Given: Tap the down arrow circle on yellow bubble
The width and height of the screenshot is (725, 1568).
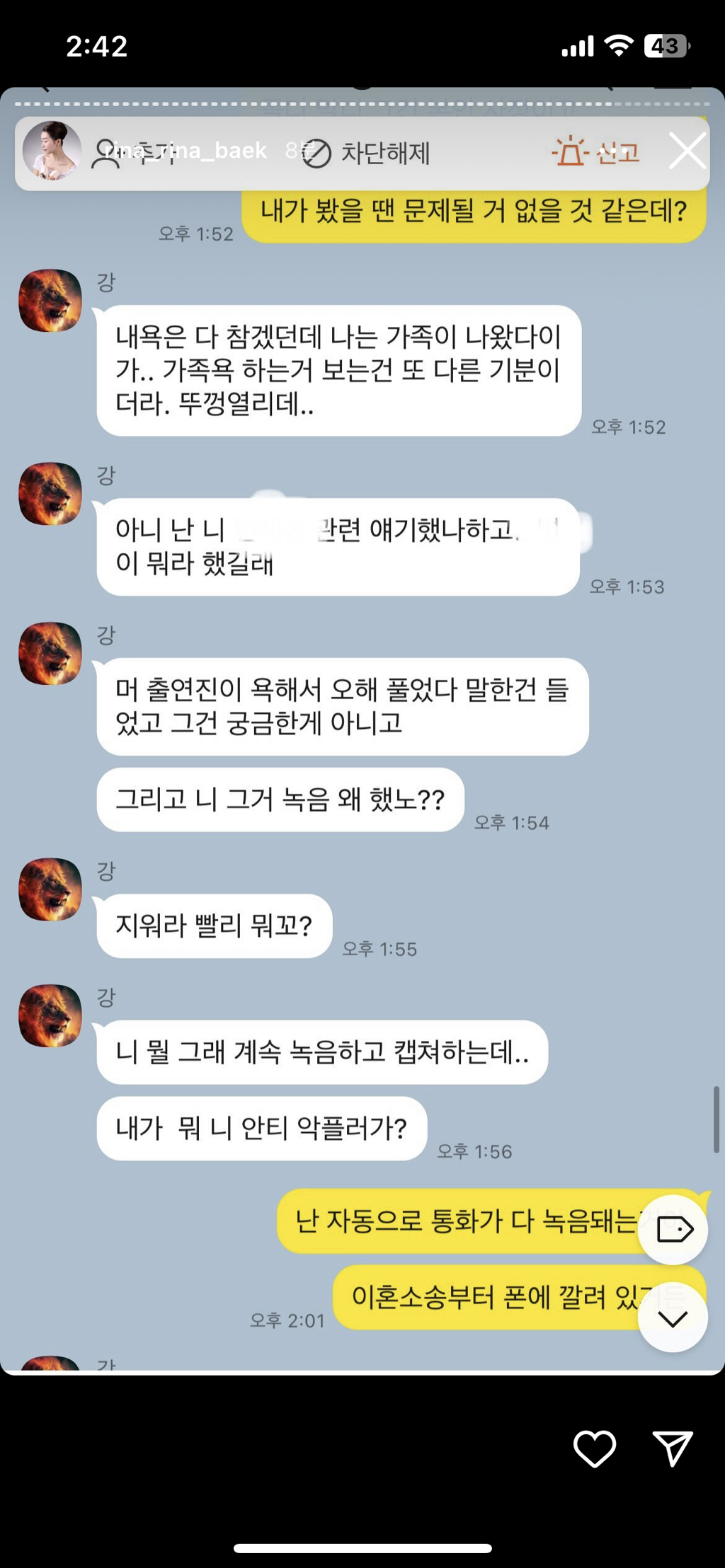Looking at the screenshot, I should tap(671, 1316).
